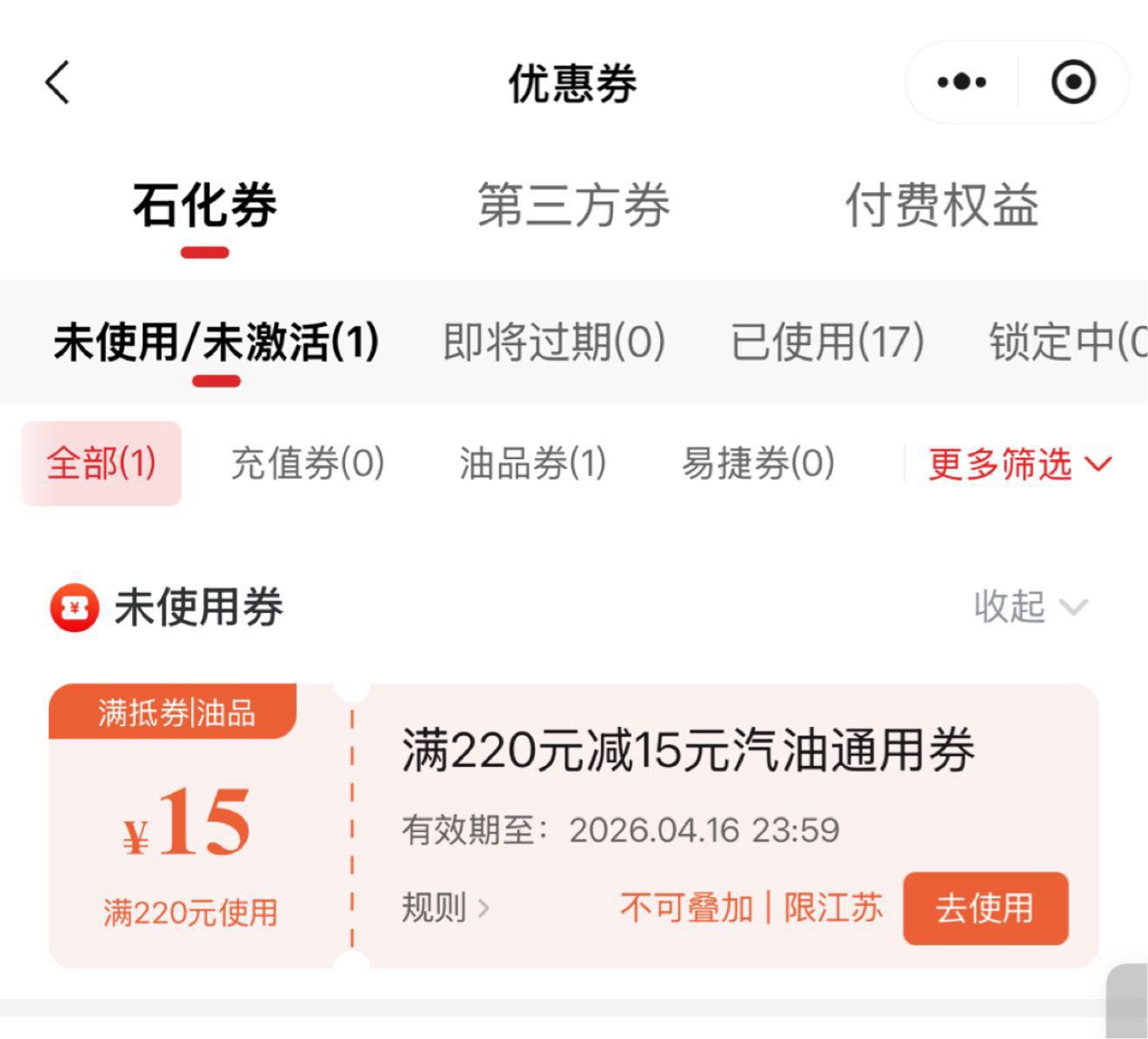The image size is (1148, 1039).
Task: Filter by 充值券(0)
Action: coord(307,463)
